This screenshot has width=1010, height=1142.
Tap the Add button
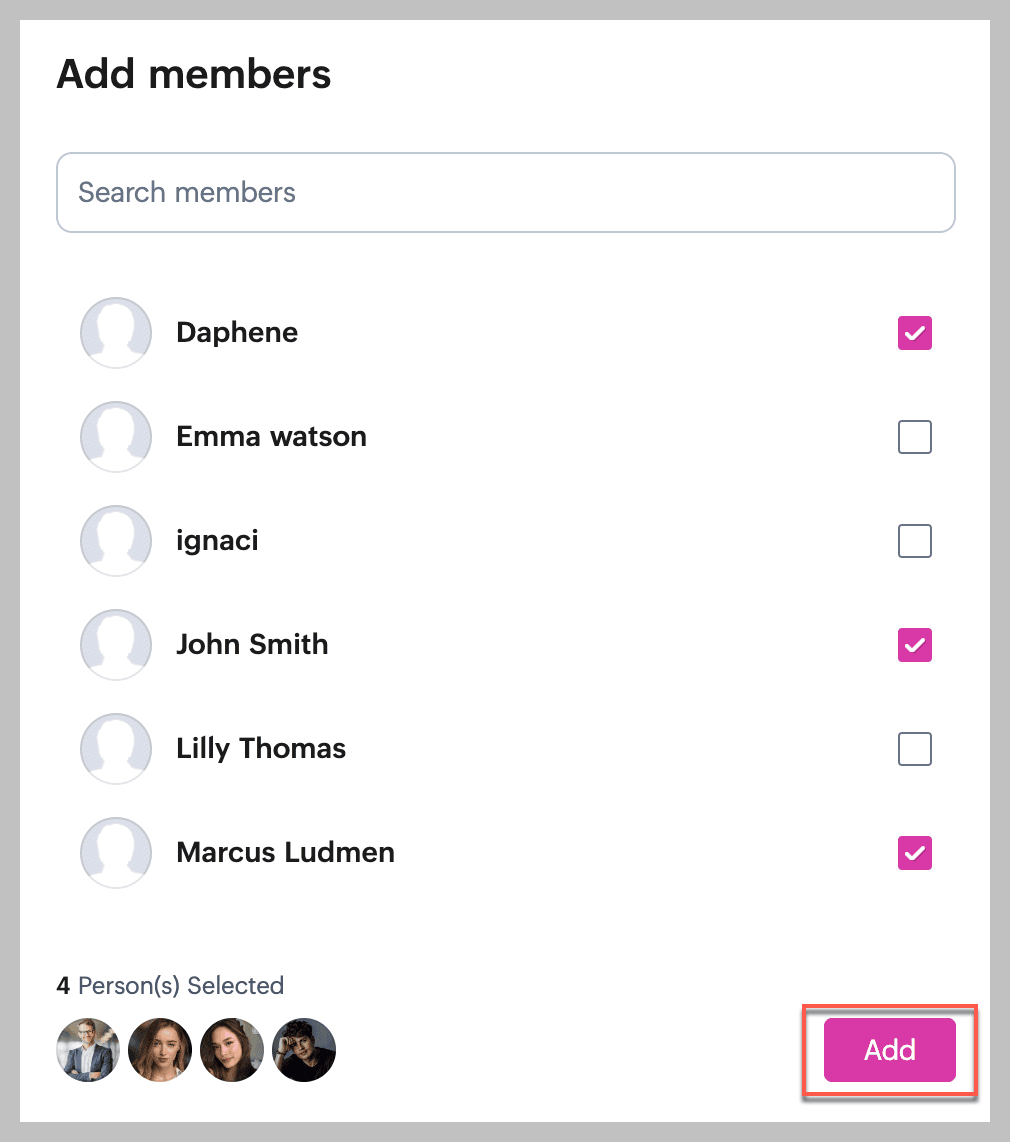click(x=889, y=1050)
